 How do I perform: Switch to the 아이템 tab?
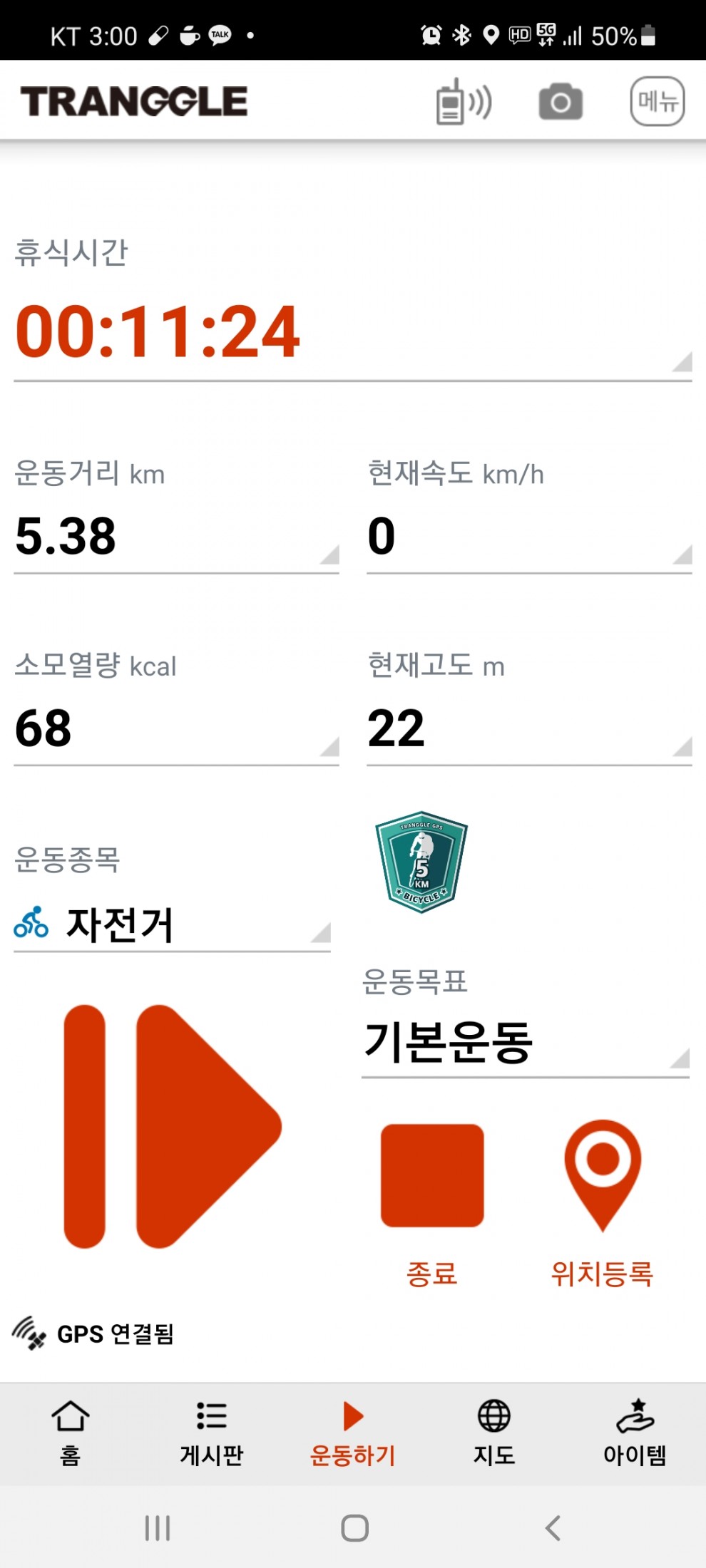[x=635, y=1433]
